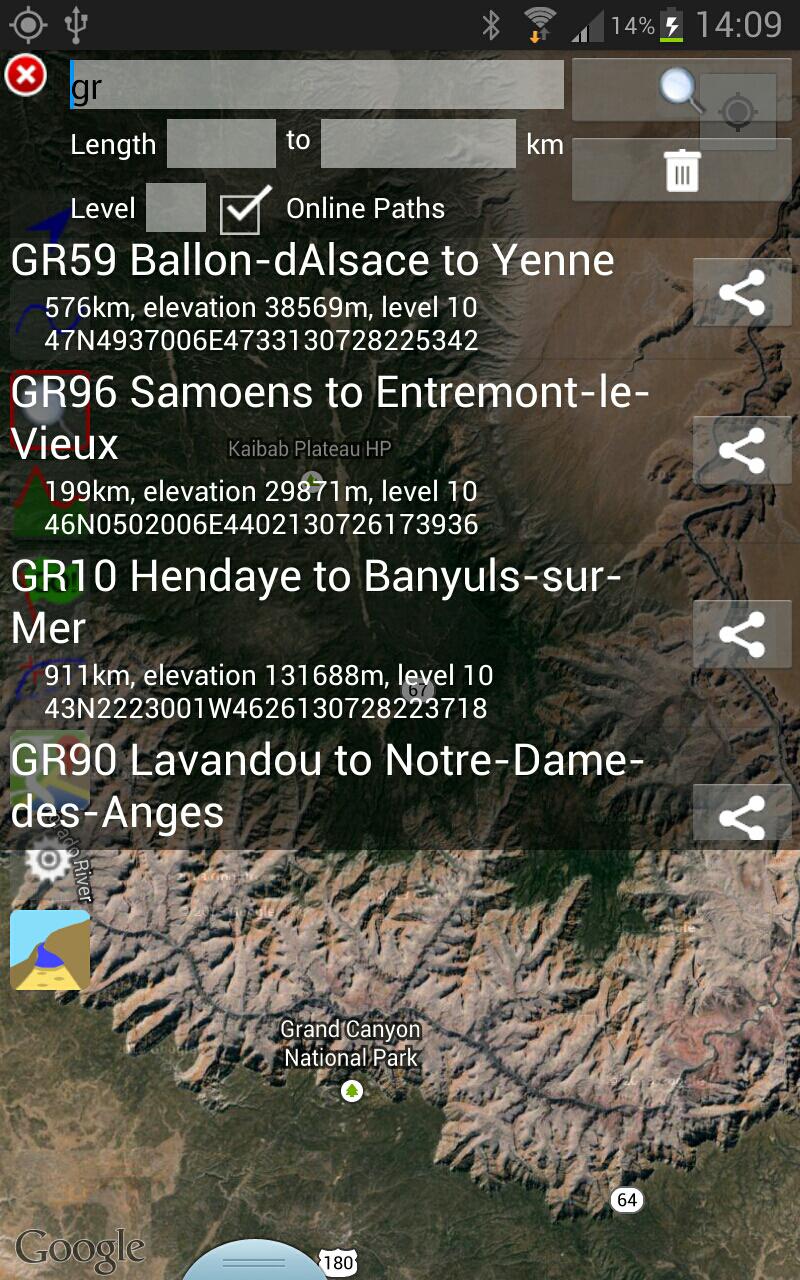
Task: Focus the maximum length field
Action: 418,144
